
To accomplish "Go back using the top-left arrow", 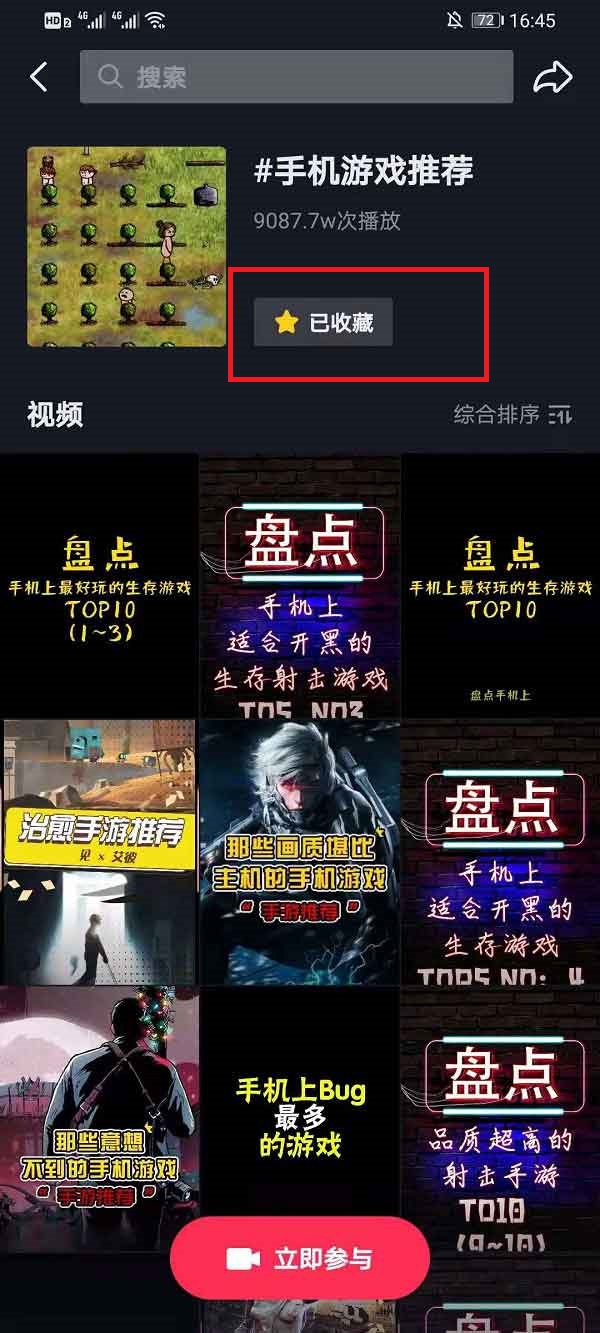I will point(39,77).
